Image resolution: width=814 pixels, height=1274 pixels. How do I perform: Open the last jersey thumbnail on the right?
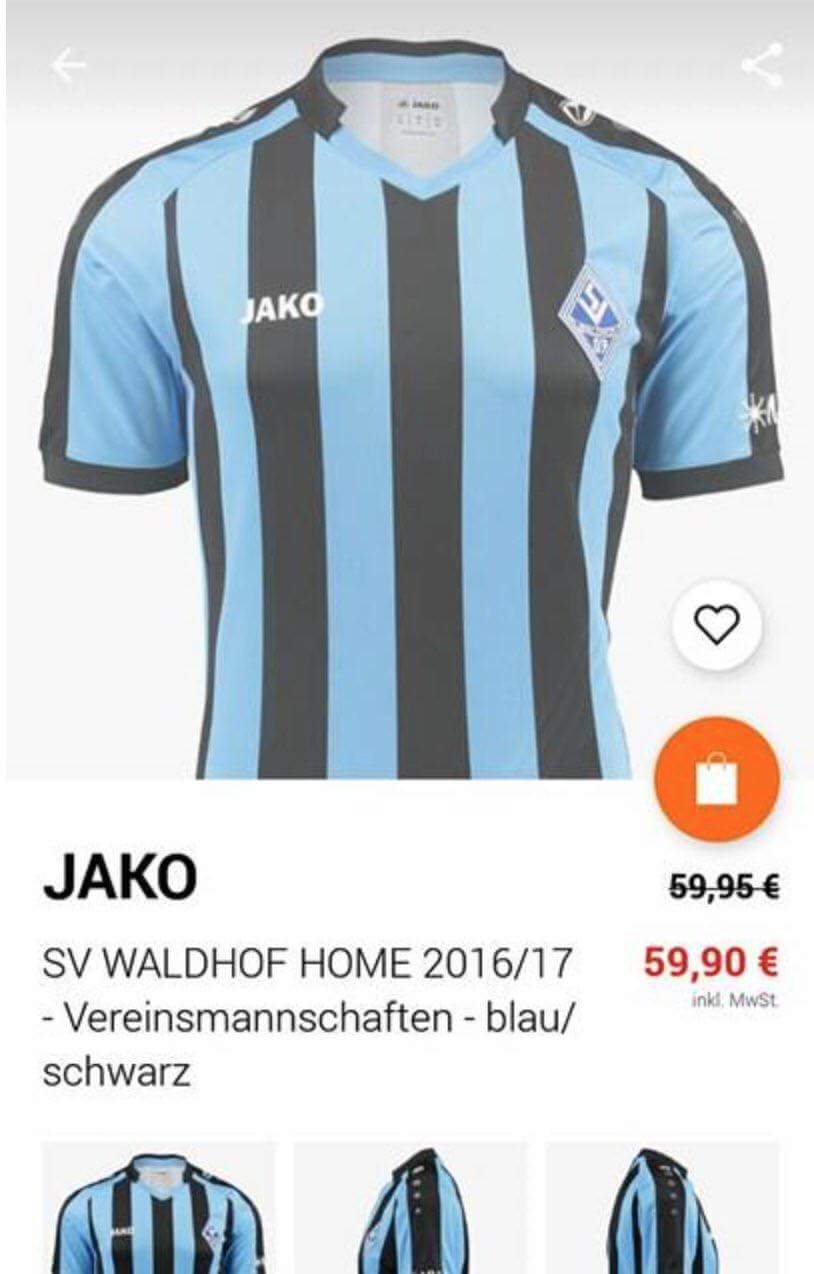pos(662,1208)
